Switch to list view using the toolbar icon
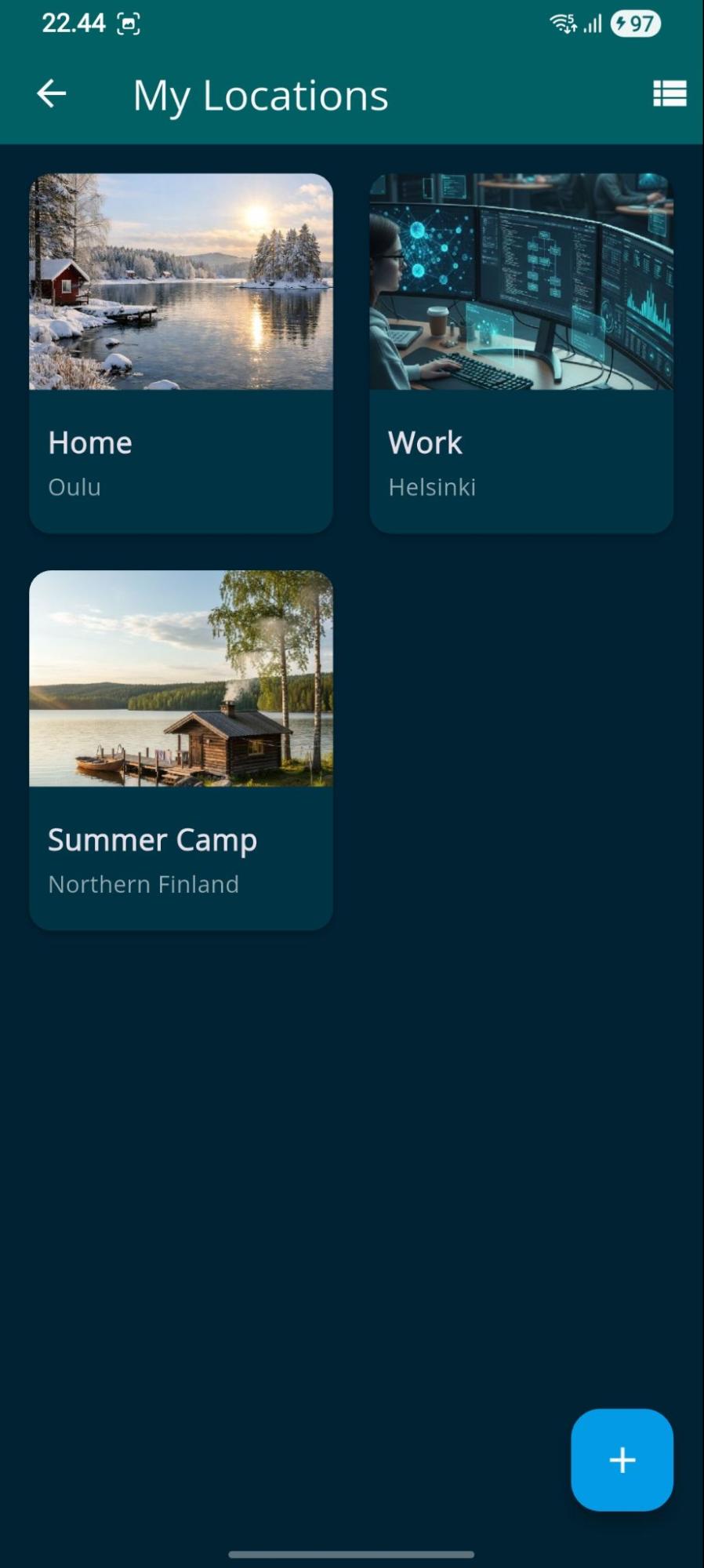704x1568 pixels. (x=669, y=93)
